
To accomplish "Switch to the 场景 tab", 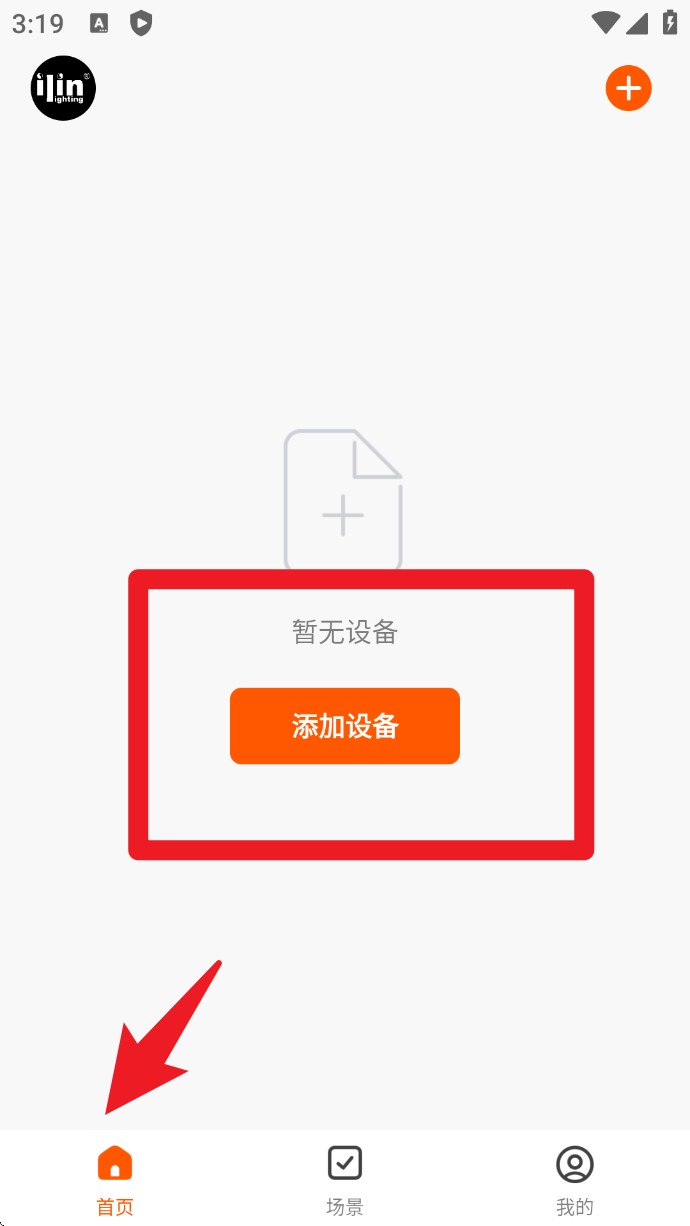I will [x=345, y=1180].
